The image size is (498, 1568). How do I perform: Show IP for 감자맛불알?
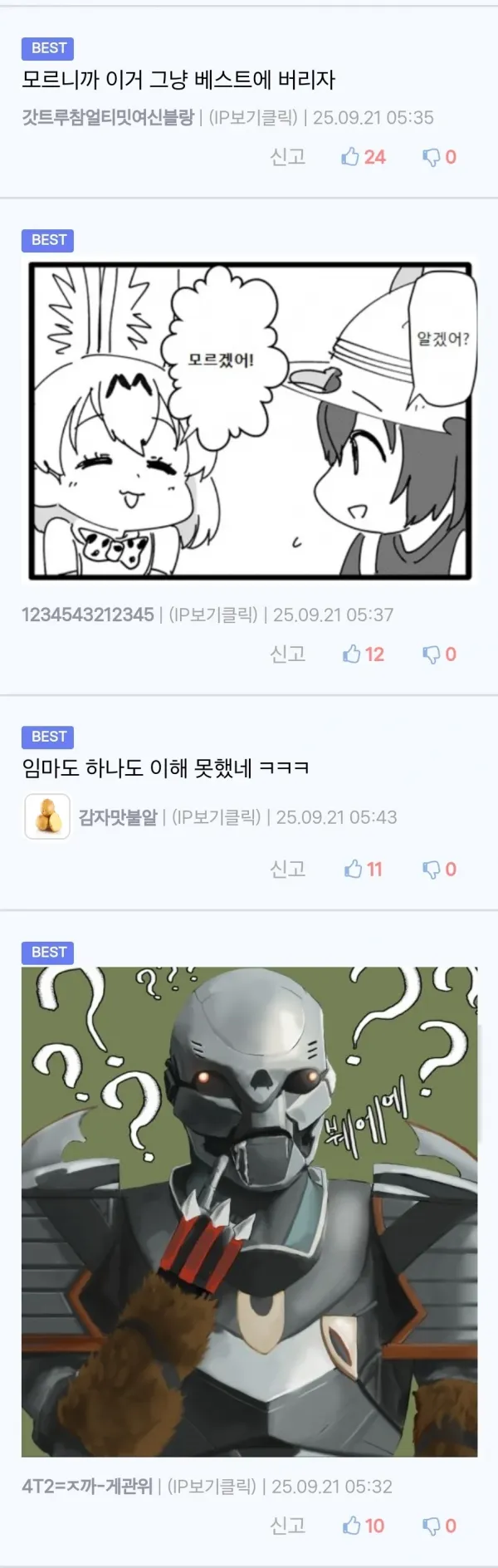point(217,817)
